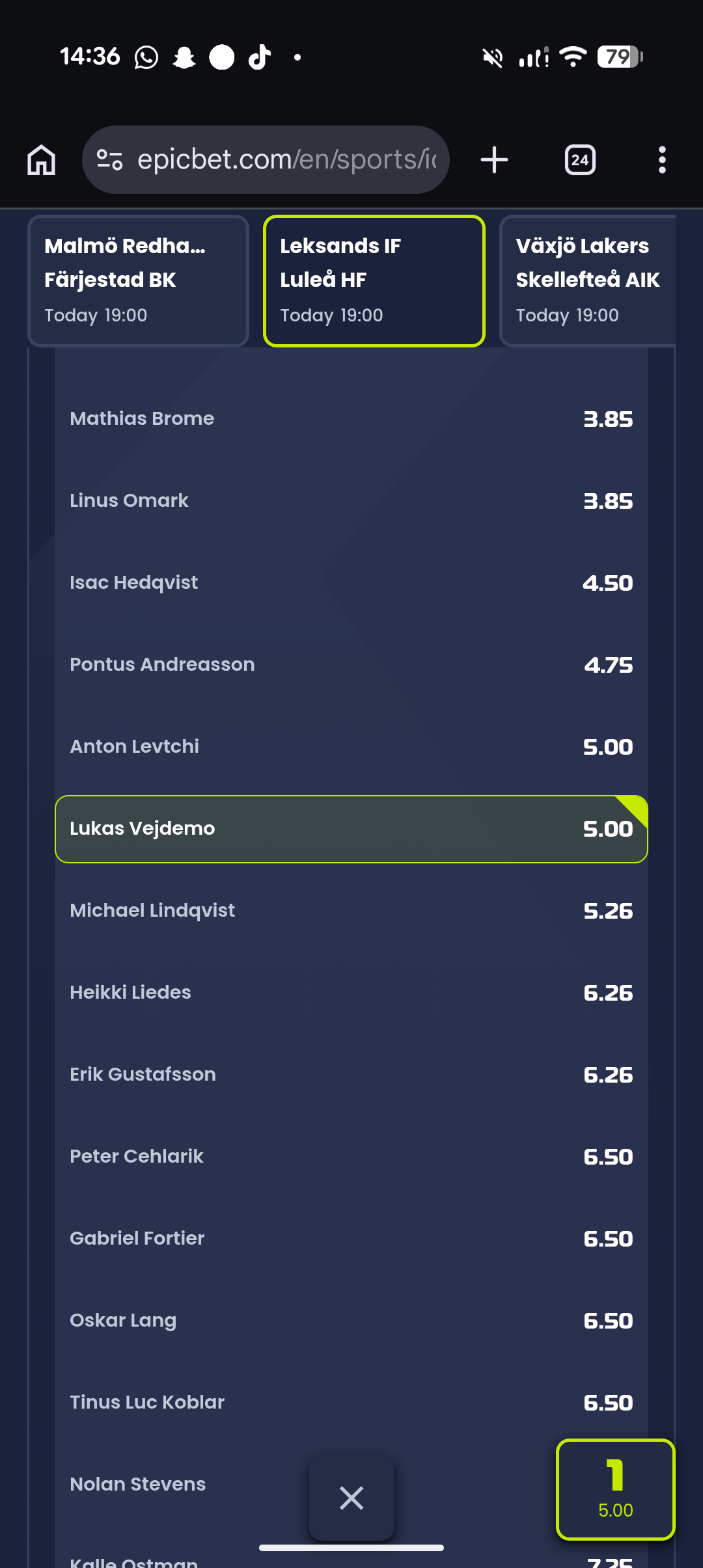
Task: Add Peter Cehlarik at 6.50 to betslip
Action: pos(351,1157)
